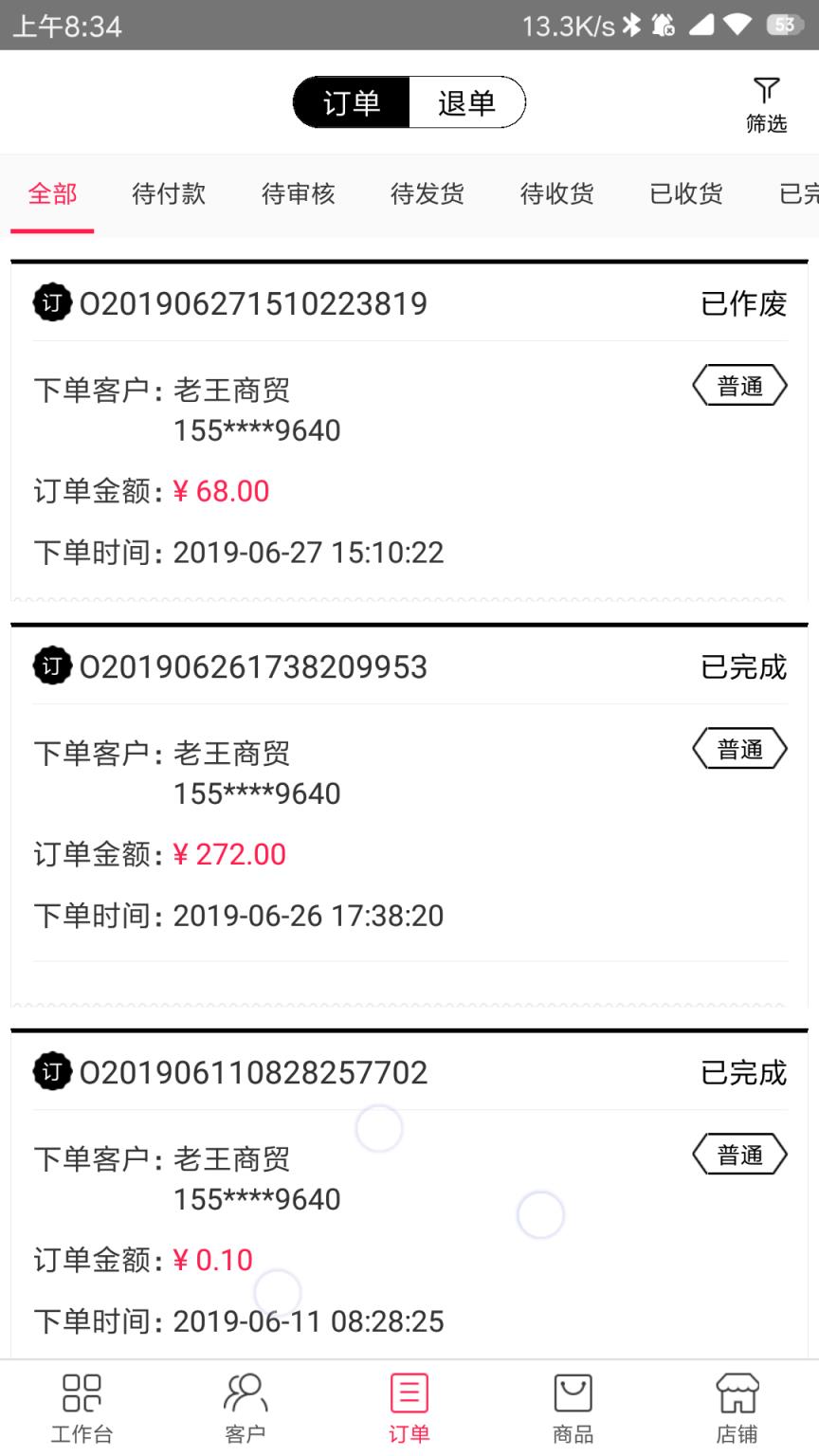The height and width of the screenshot is (1456, 819).
Task: Click the currently selected 全部 filter
Action: coord(52,194)
